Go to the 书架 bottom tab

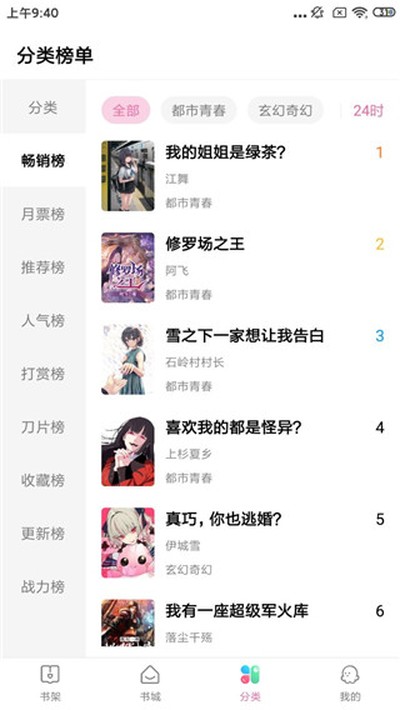[x=50, y=683]
